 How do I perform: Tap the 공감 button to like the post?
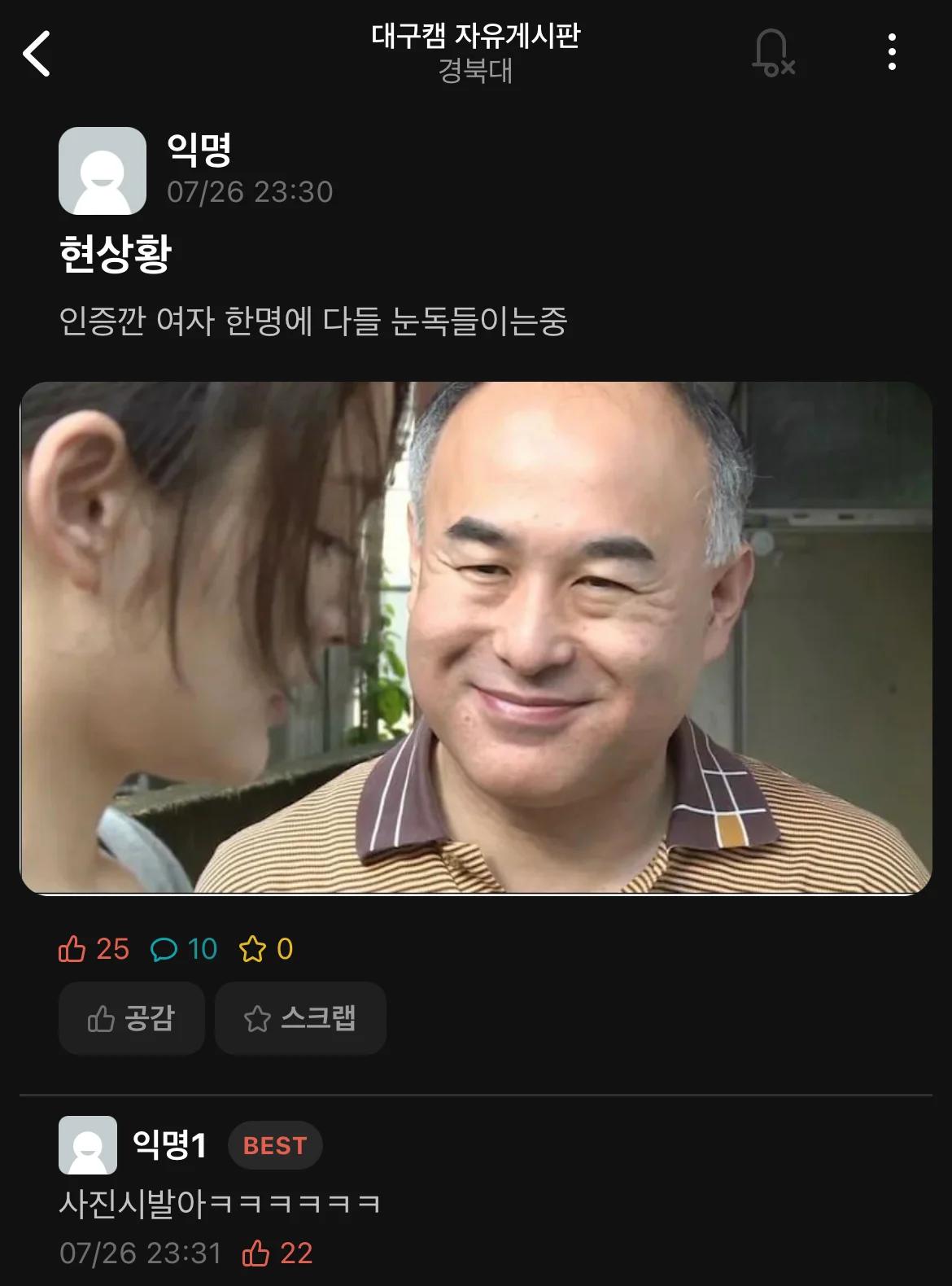pos(131,1018)
